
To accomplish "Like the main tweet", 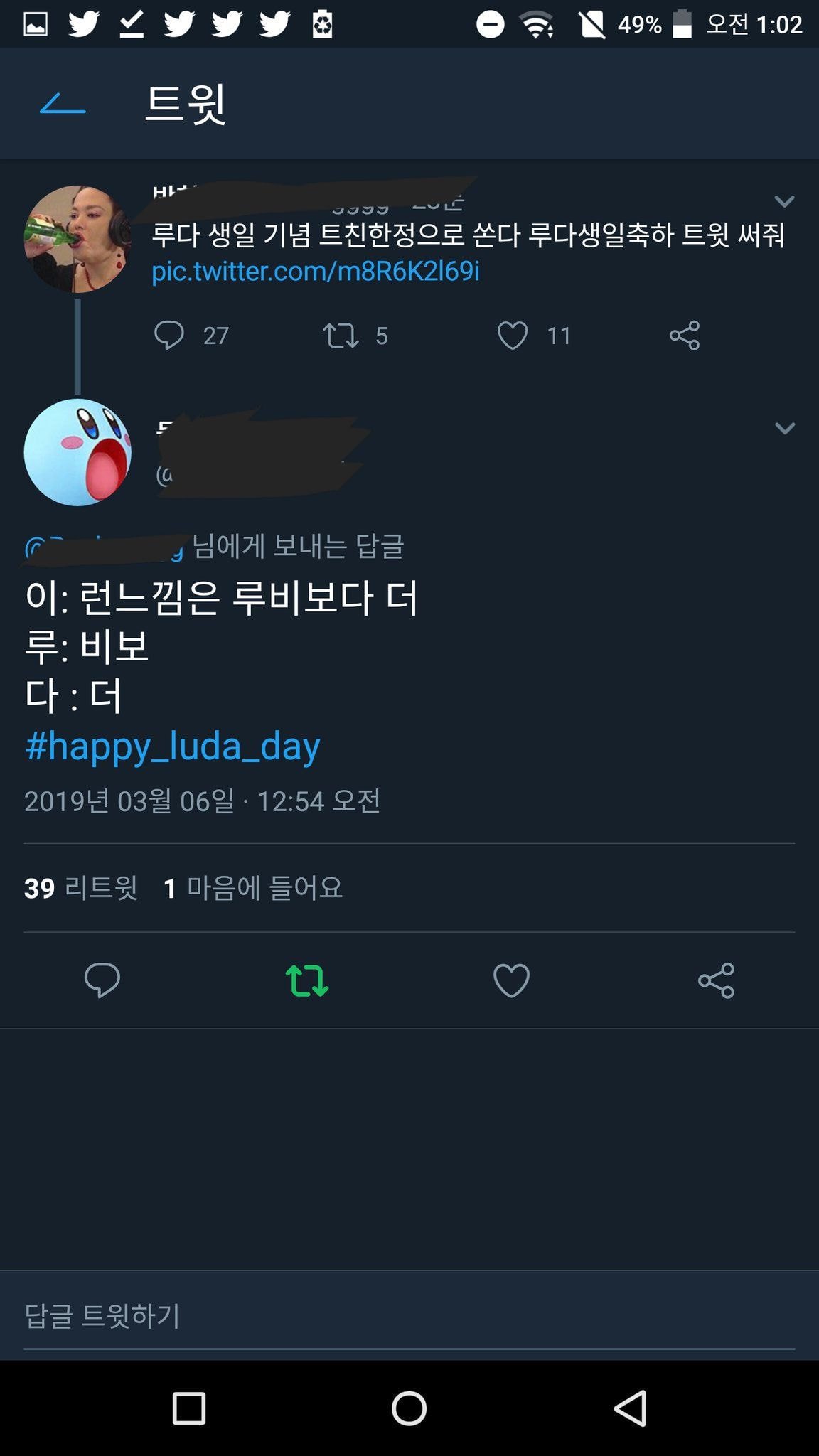I will pos(511,980).
